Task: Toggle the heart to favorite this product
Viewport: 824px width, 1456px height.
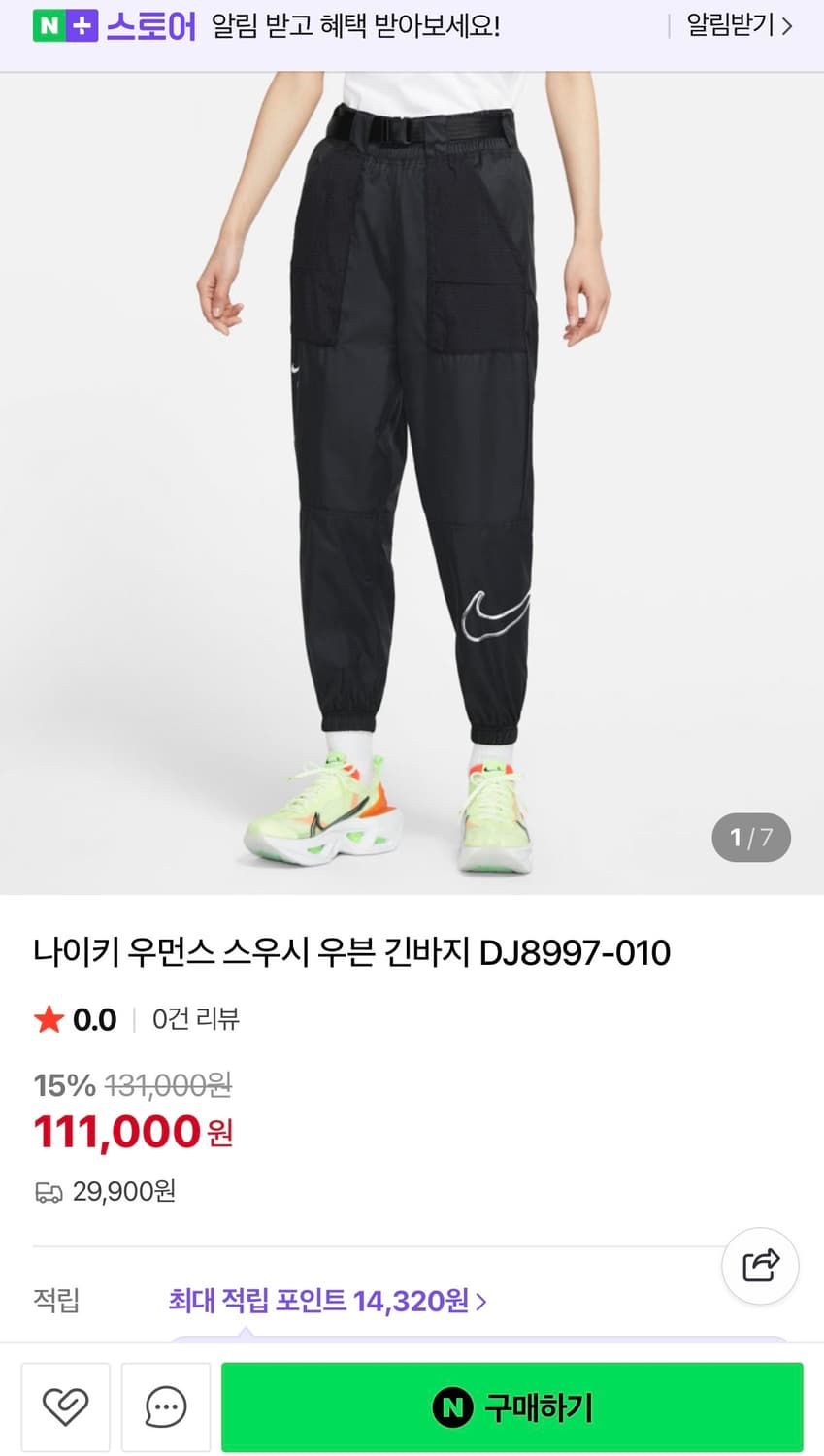Action: point(68,1406)
